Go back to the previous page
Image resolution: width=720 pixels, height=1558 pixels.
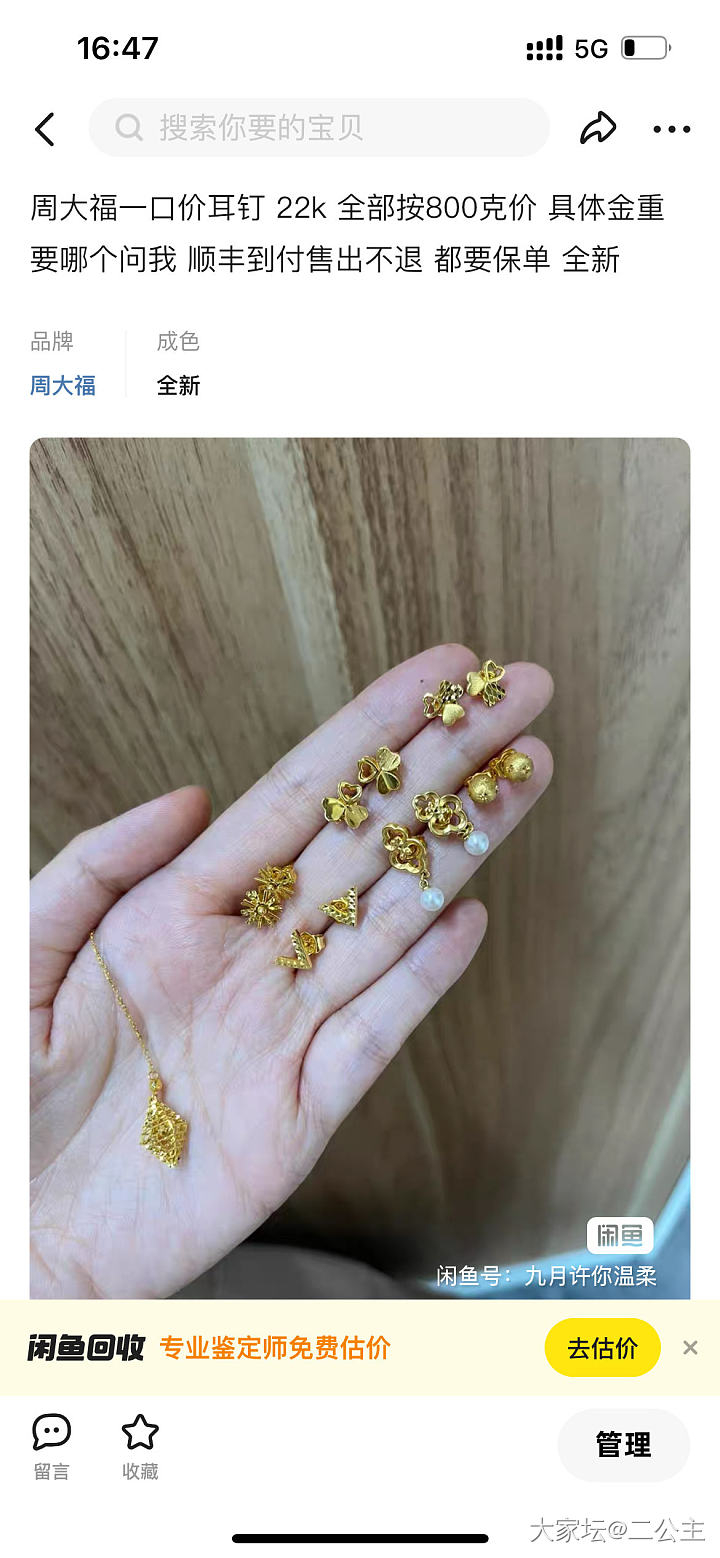click(x=45, y=129)
